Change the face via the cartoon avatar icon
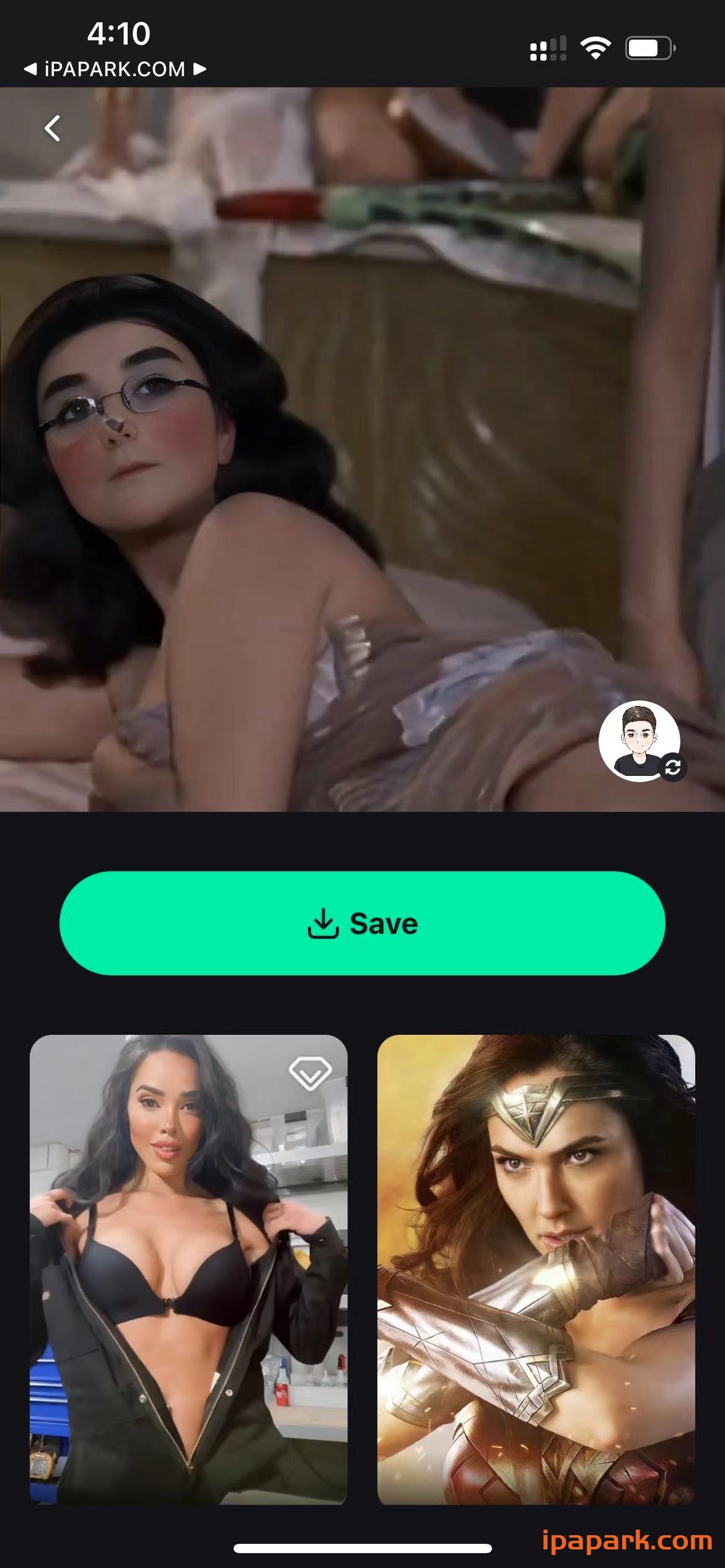The width and height of the screenshot is (725, 1568). pos(640,741)
